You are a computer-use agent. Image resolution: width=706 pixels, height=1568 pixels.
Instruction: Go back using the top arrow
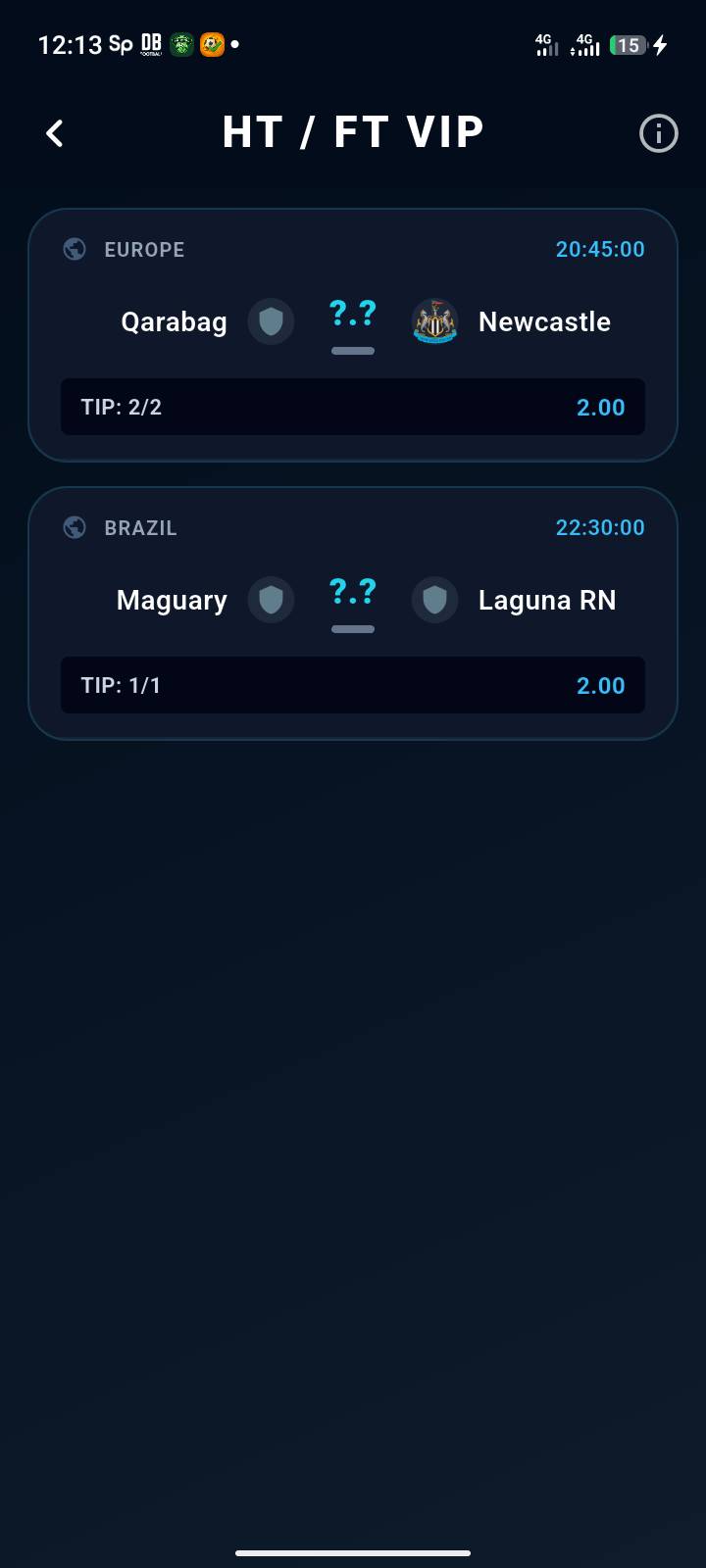coord(55,133)
